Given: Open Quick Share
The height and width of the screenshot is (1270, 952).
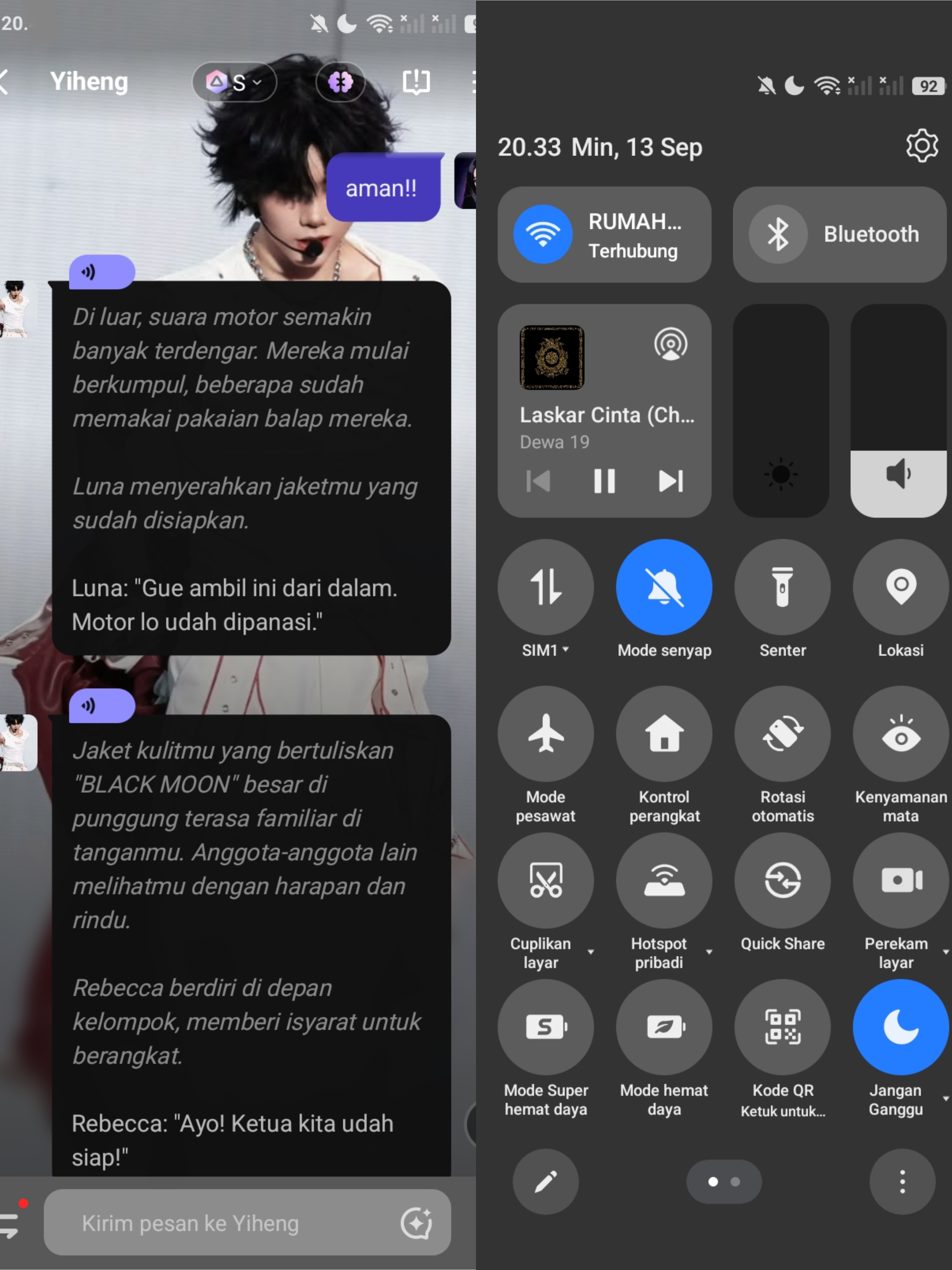Looking at the screenshot, I should 782,880.
